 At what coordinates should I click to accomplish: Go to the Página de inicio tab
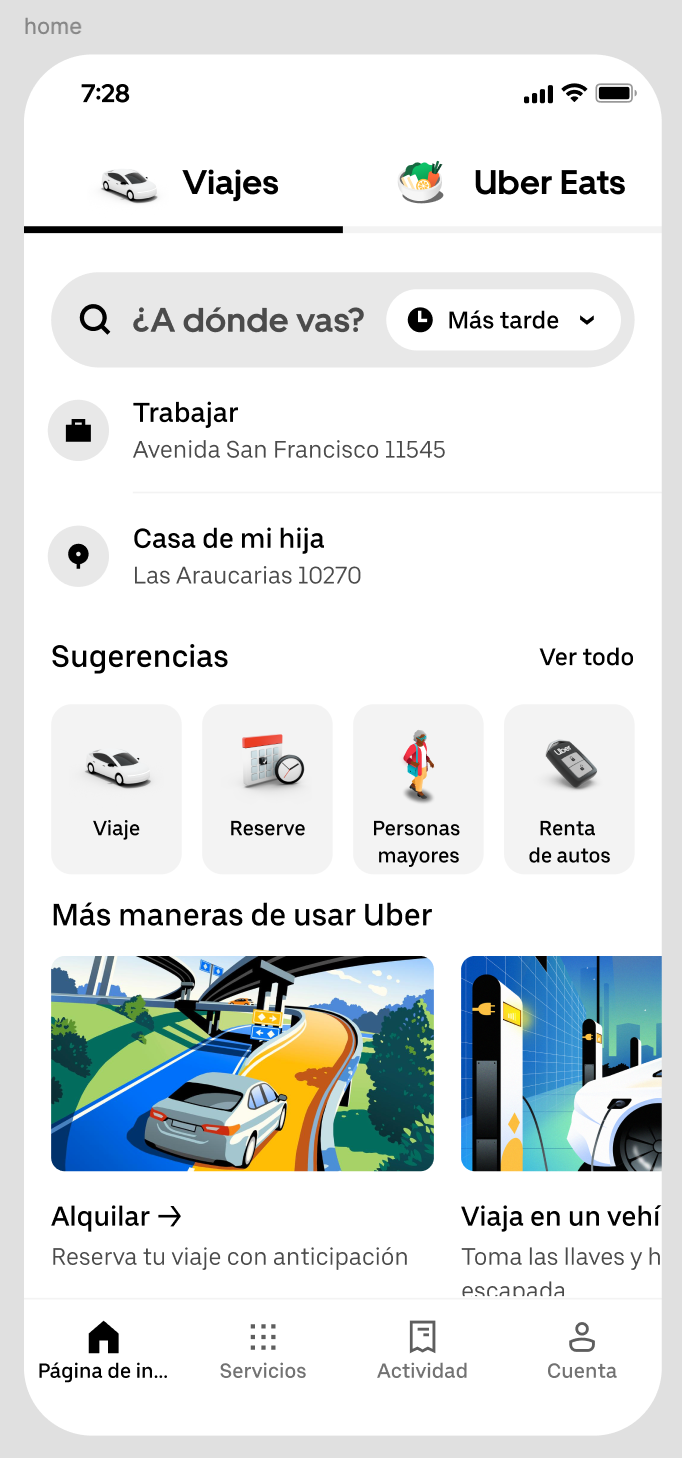[x=103, y=1350]
